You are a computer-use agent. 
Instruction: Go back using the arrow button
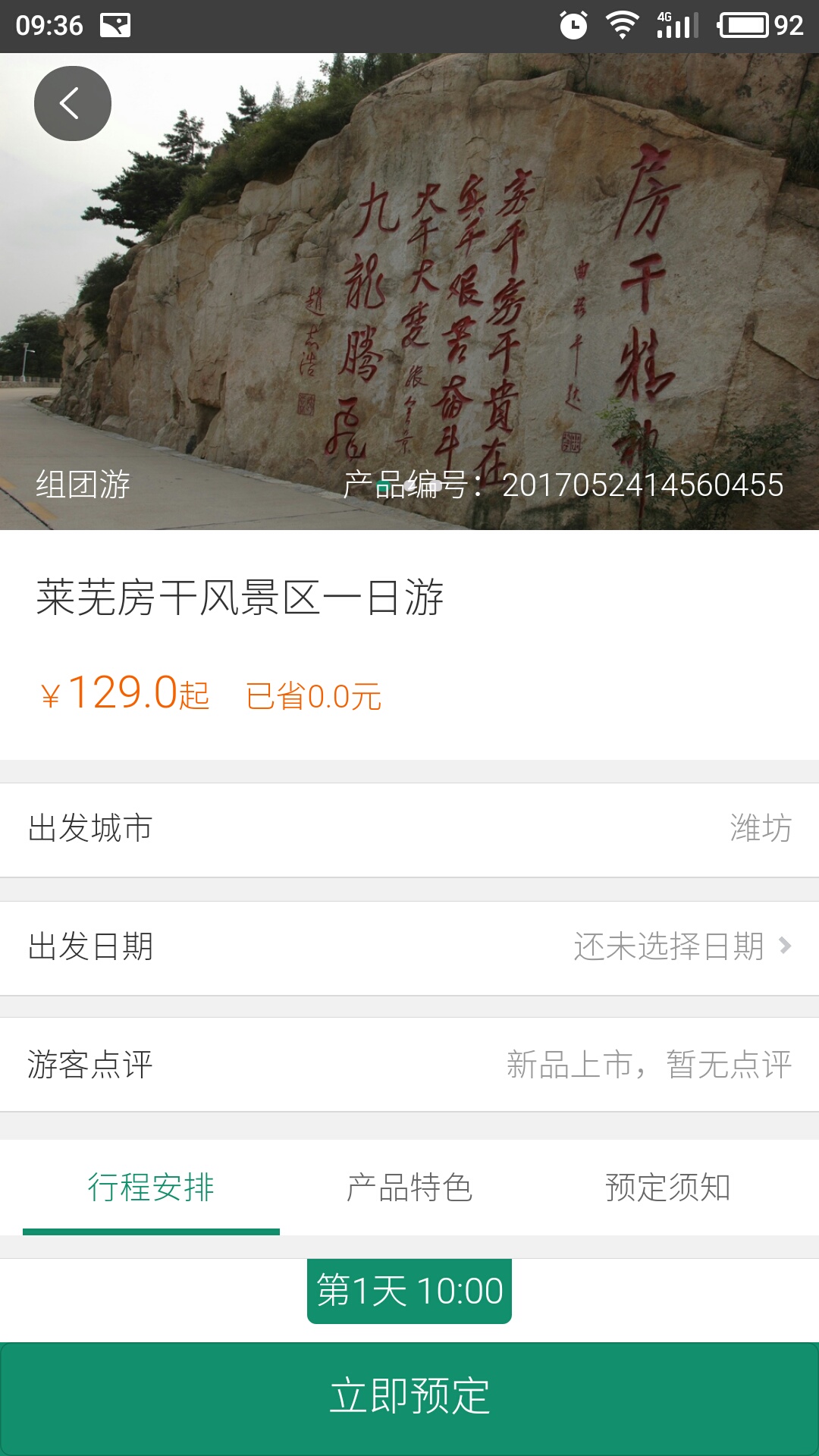[72, 103]
